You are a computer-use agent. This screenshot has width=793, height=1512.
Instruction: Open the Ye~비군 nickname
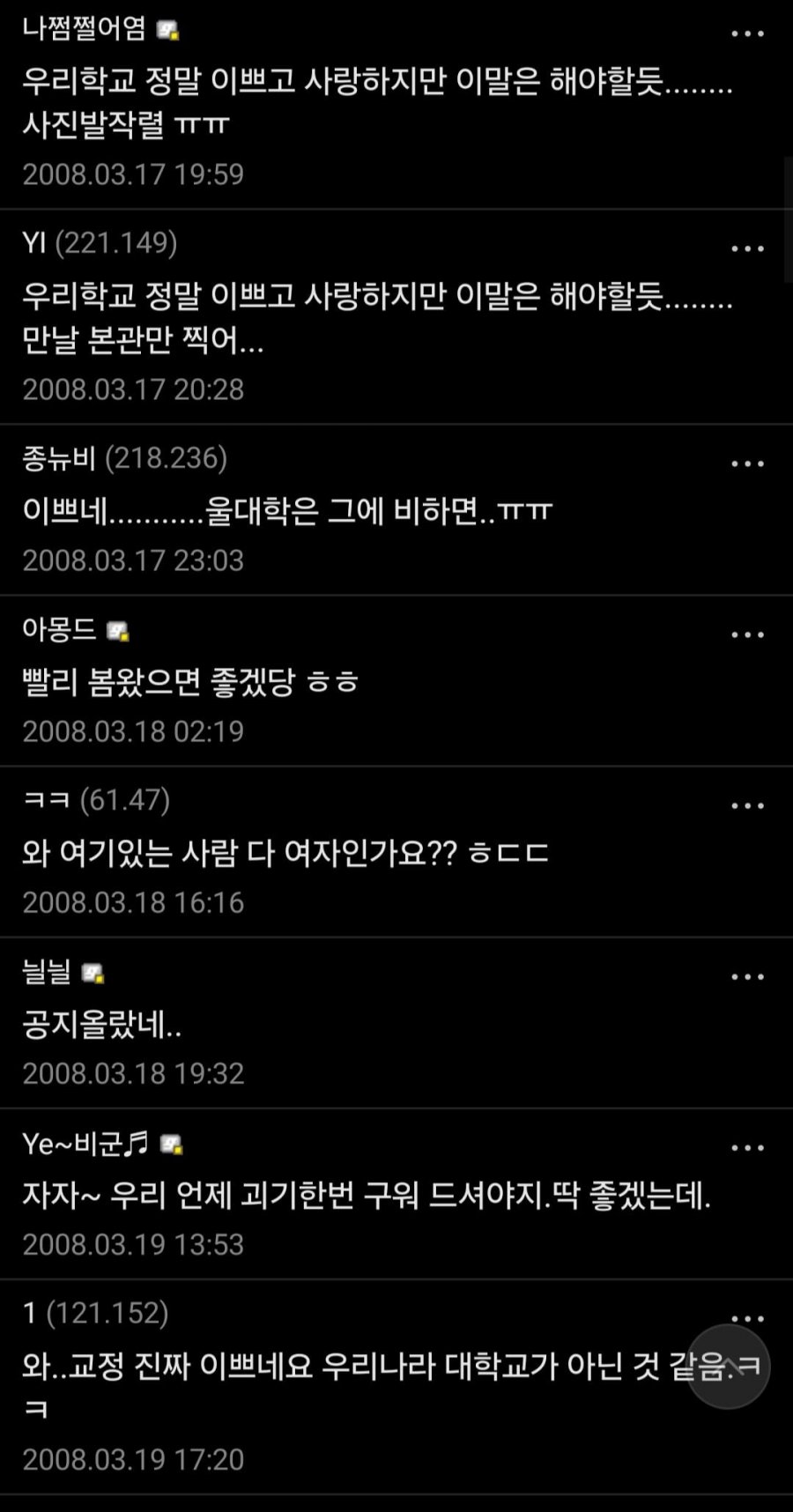pyautogui.click(x=85, y=1143)
